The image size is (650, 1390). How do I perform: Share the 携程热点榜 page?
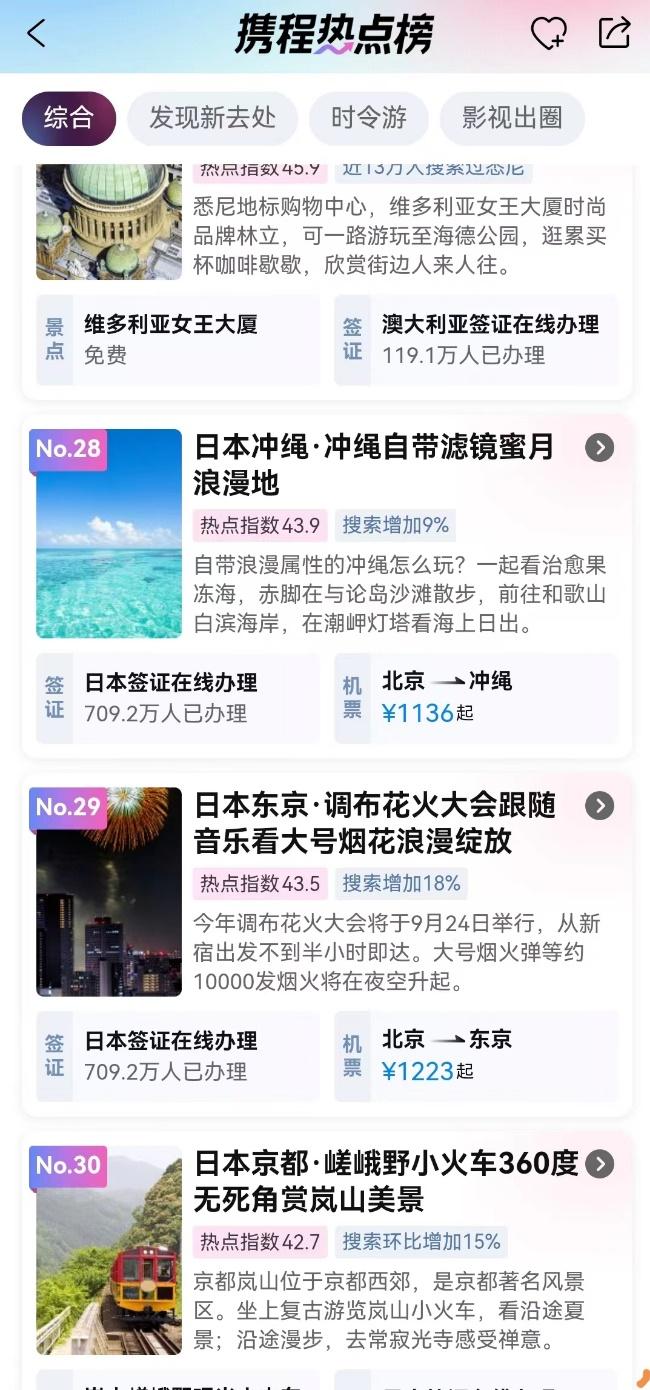614,33
